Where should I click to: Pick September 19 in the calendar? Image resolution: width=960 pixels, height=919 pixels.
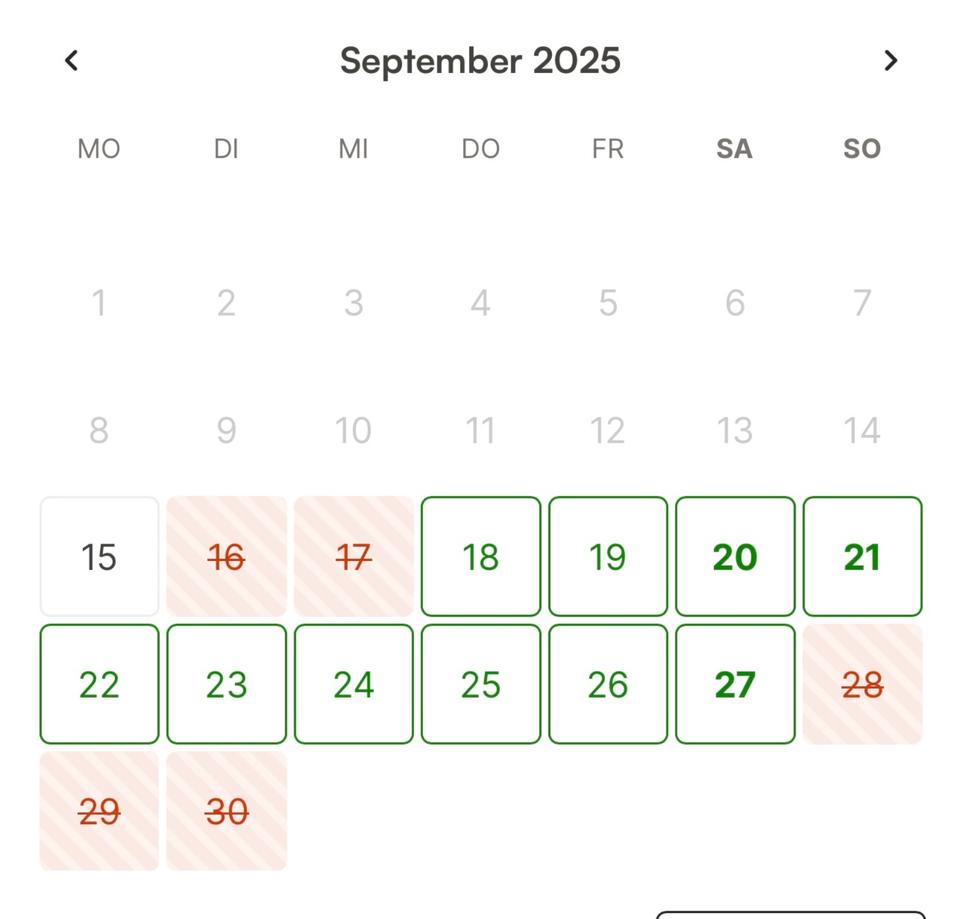(x=608, y=557)
